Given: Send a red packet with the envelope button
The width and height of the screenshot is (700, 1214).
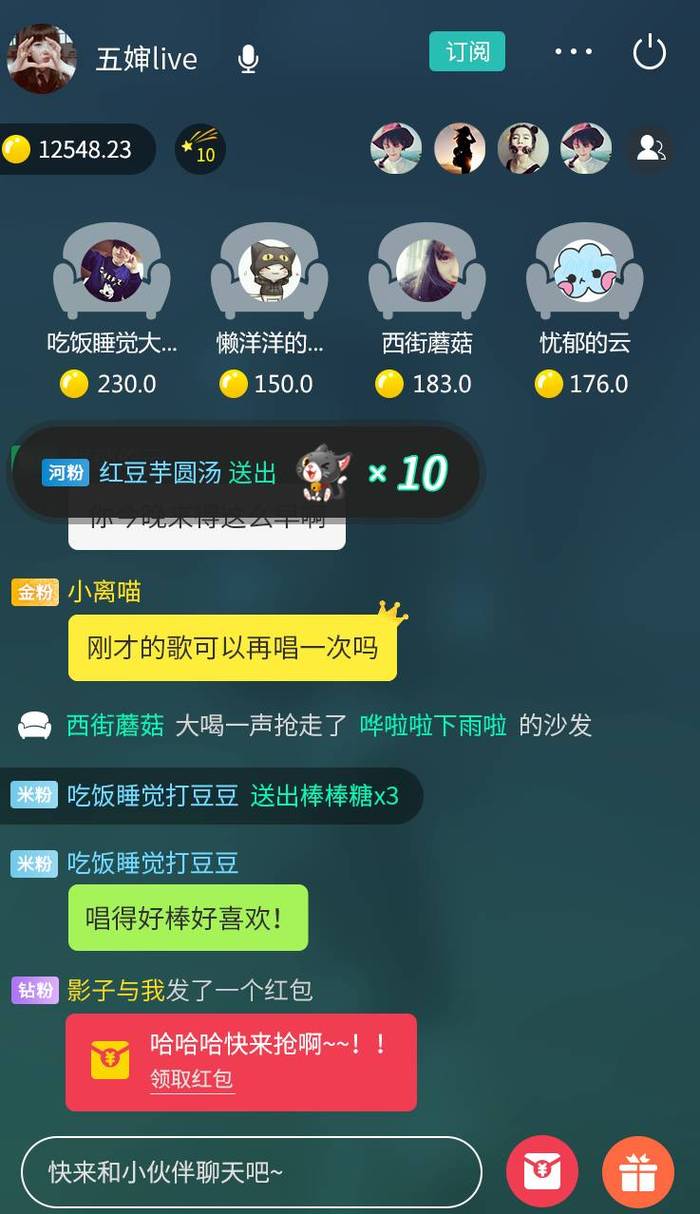Looking at the screenshot, I should coord(542,1172).
